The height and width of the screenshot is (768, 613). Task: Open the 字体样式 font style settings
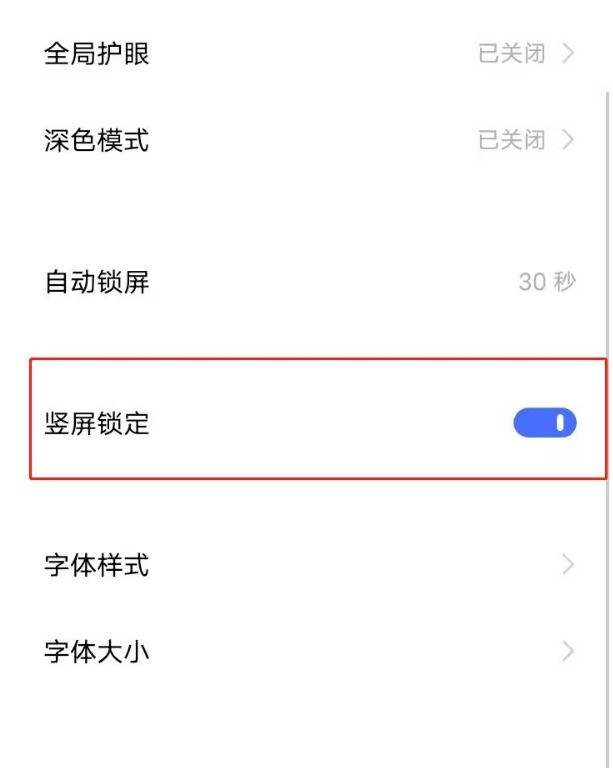pos(300,565)
